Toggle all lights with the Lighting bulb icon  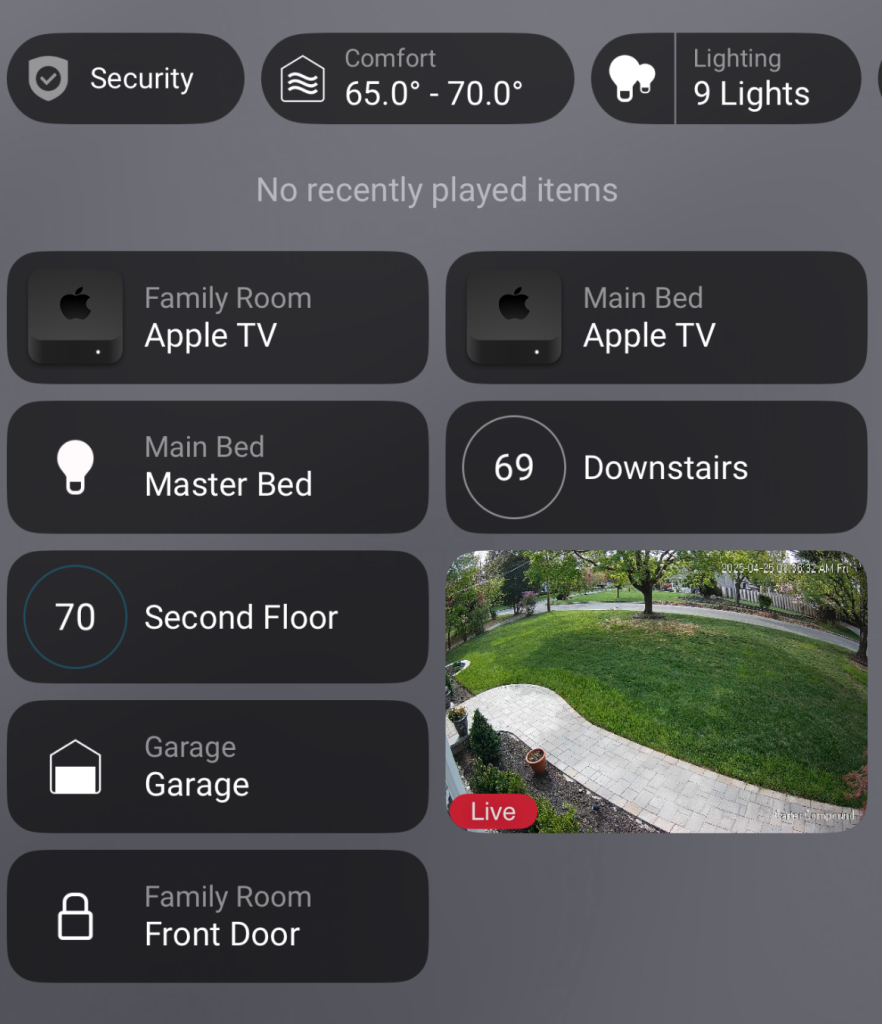point(632,78)
